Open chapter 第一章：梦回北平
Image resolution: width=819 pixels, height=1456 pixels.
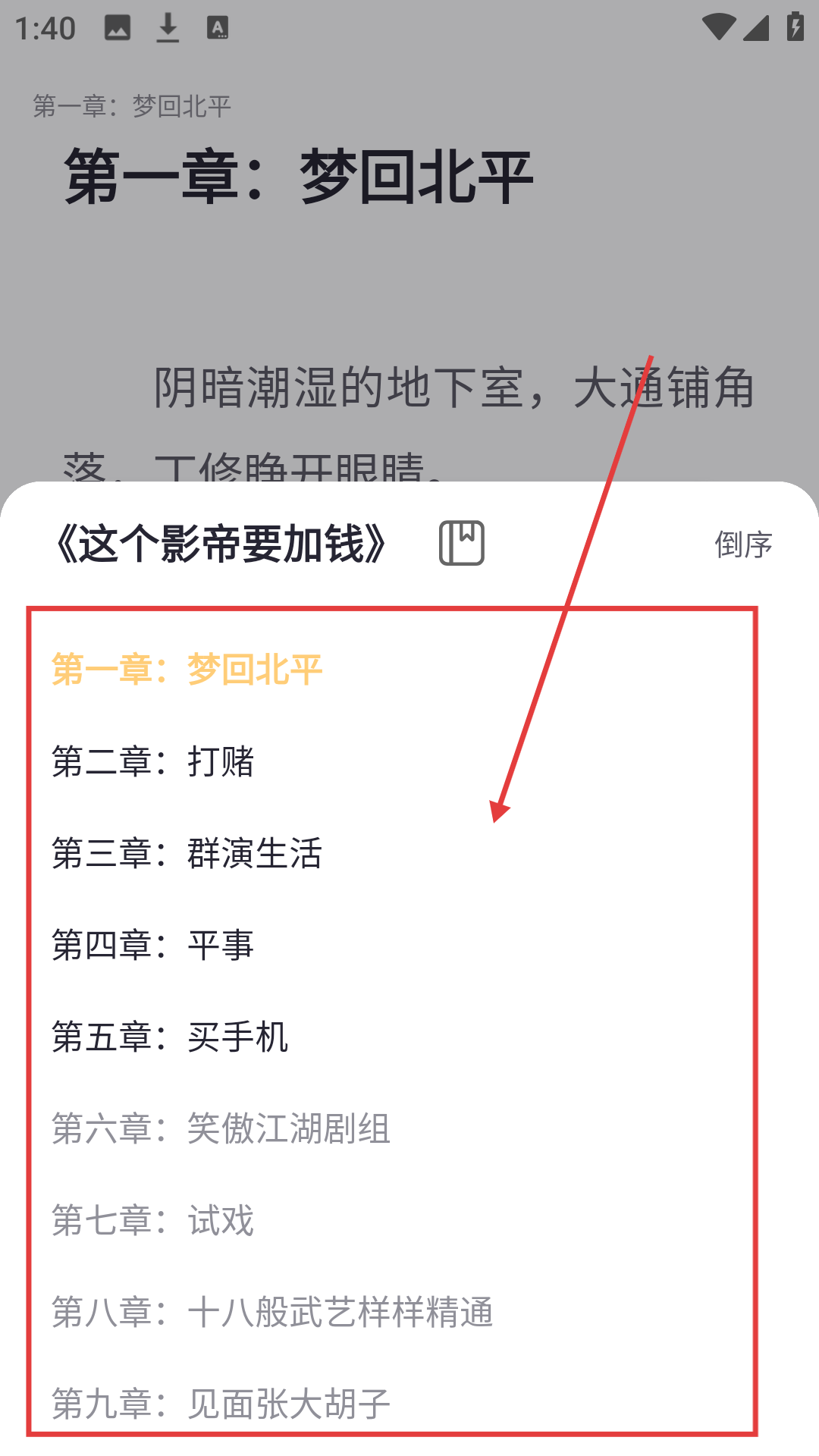187,670
